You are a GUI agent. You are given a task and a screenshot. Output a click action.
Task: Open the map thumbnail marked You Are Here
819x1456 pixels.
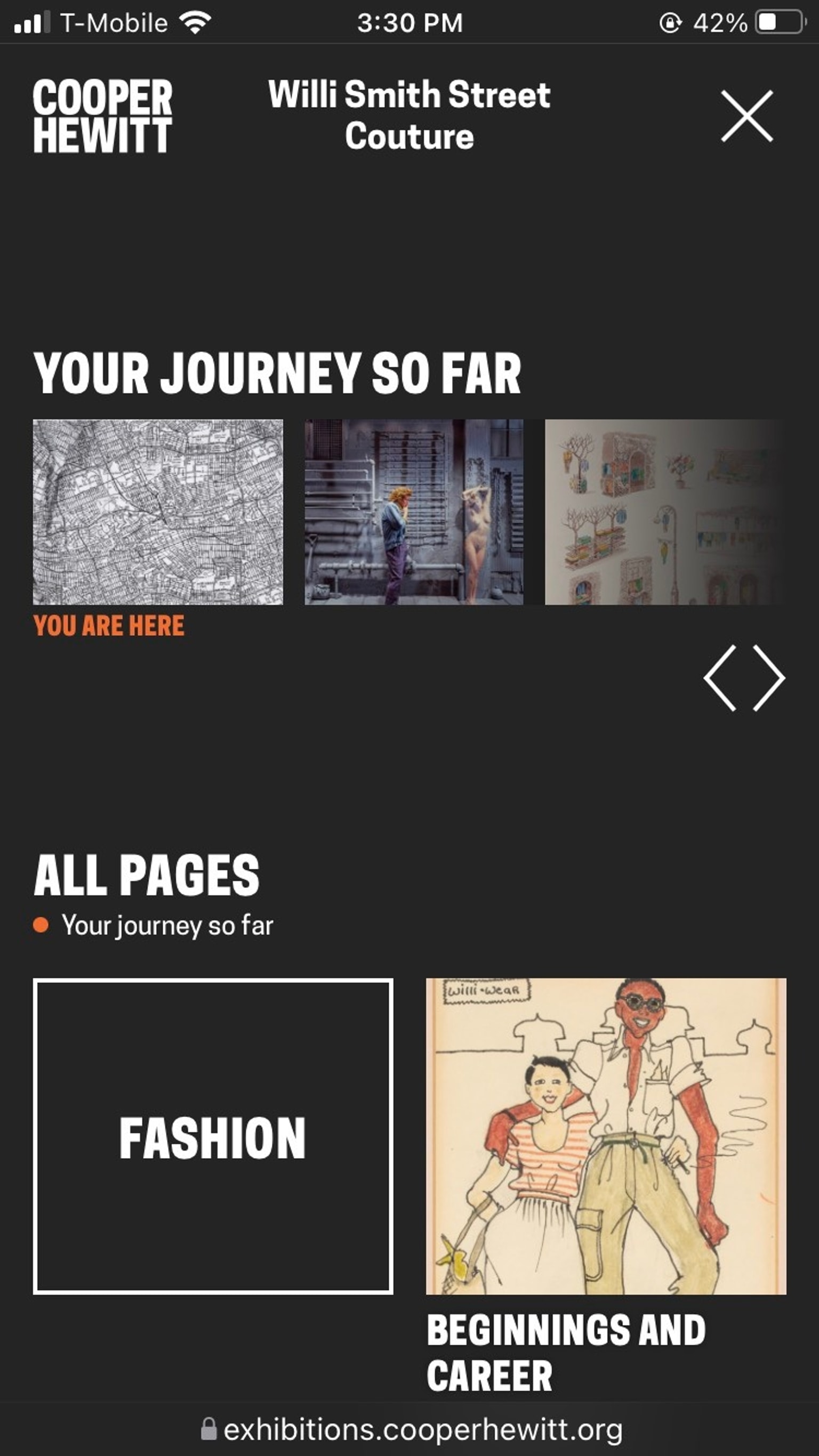(x=158, y=512)
